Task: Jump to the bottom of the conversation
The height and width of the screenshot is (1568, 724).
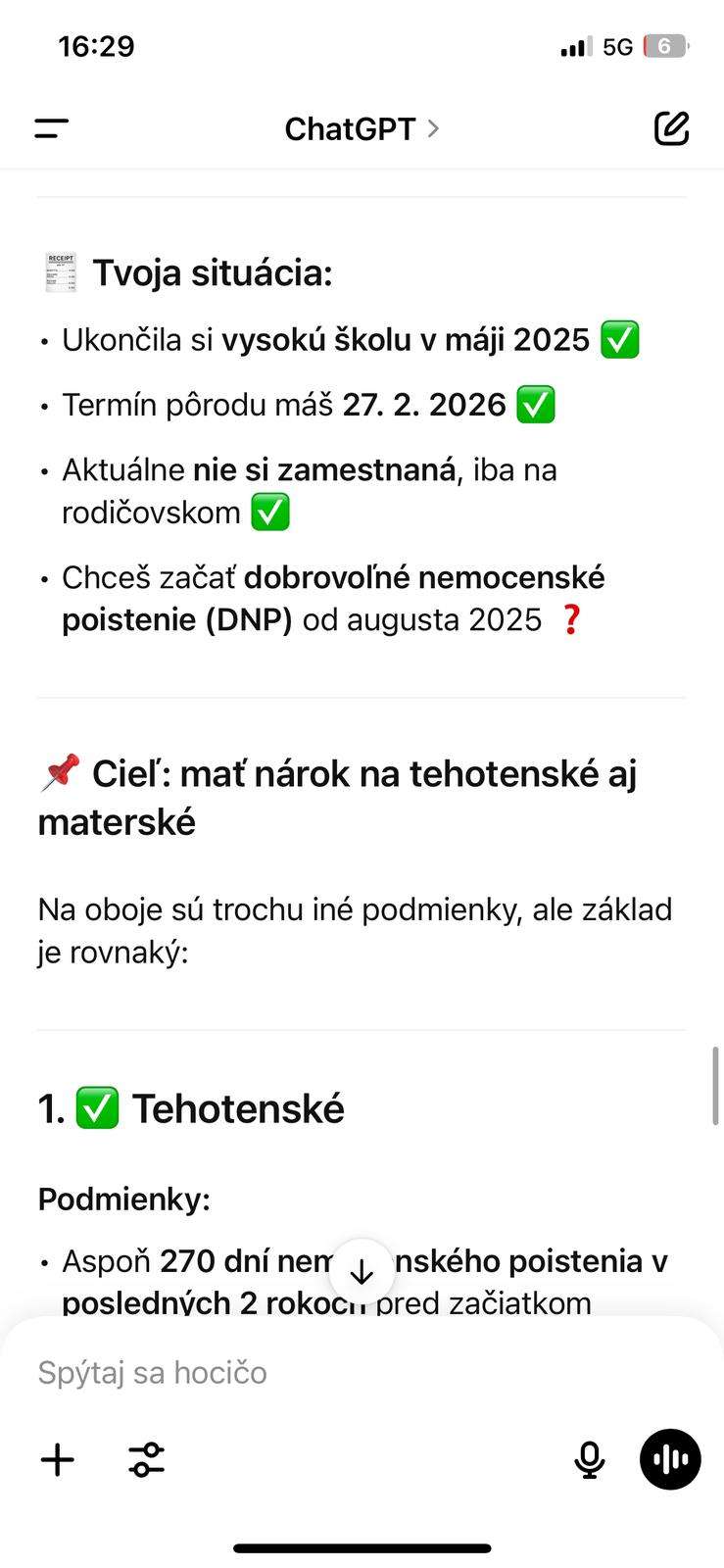Action: (x=362, y=1272)
